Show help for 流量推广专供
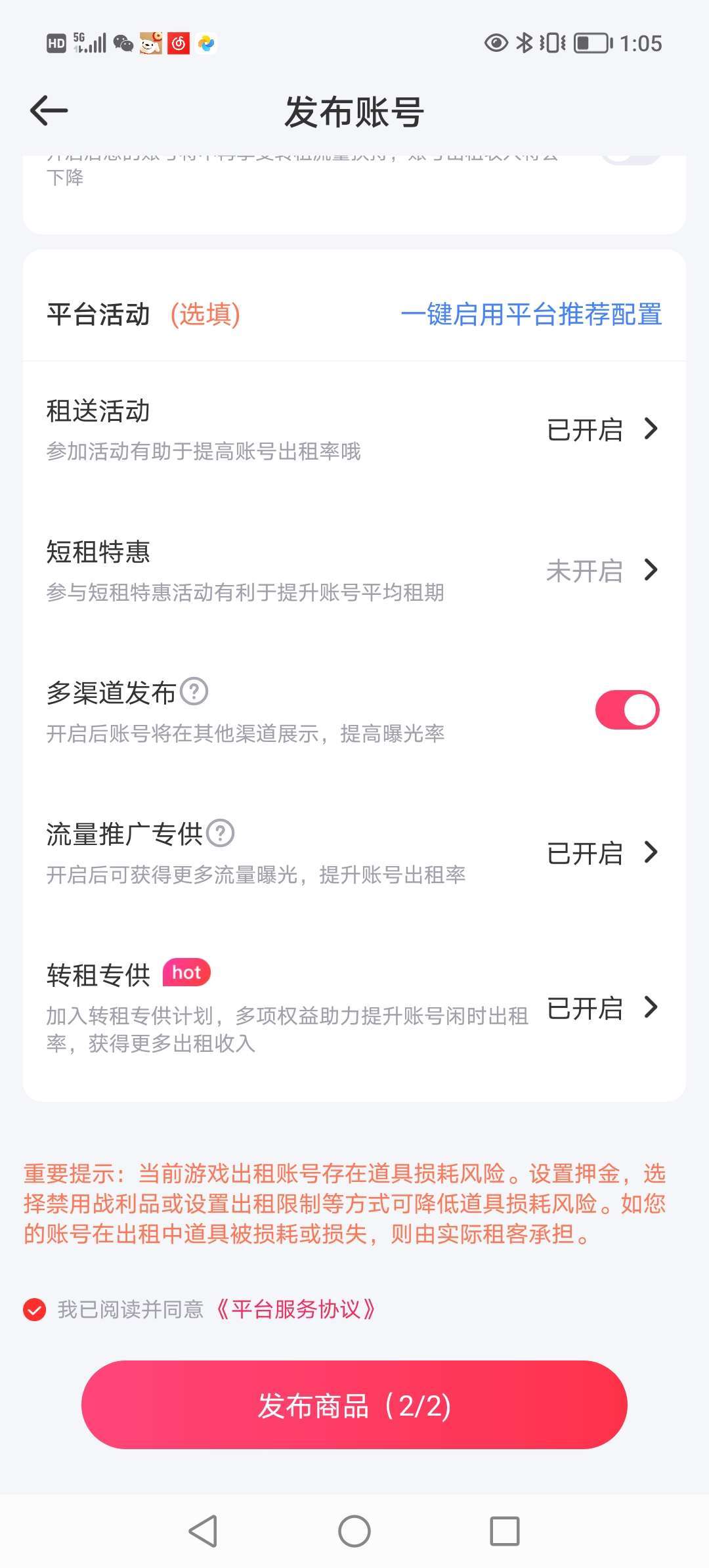This screenshot has height=1568, width=709. [x=221, y=833]
